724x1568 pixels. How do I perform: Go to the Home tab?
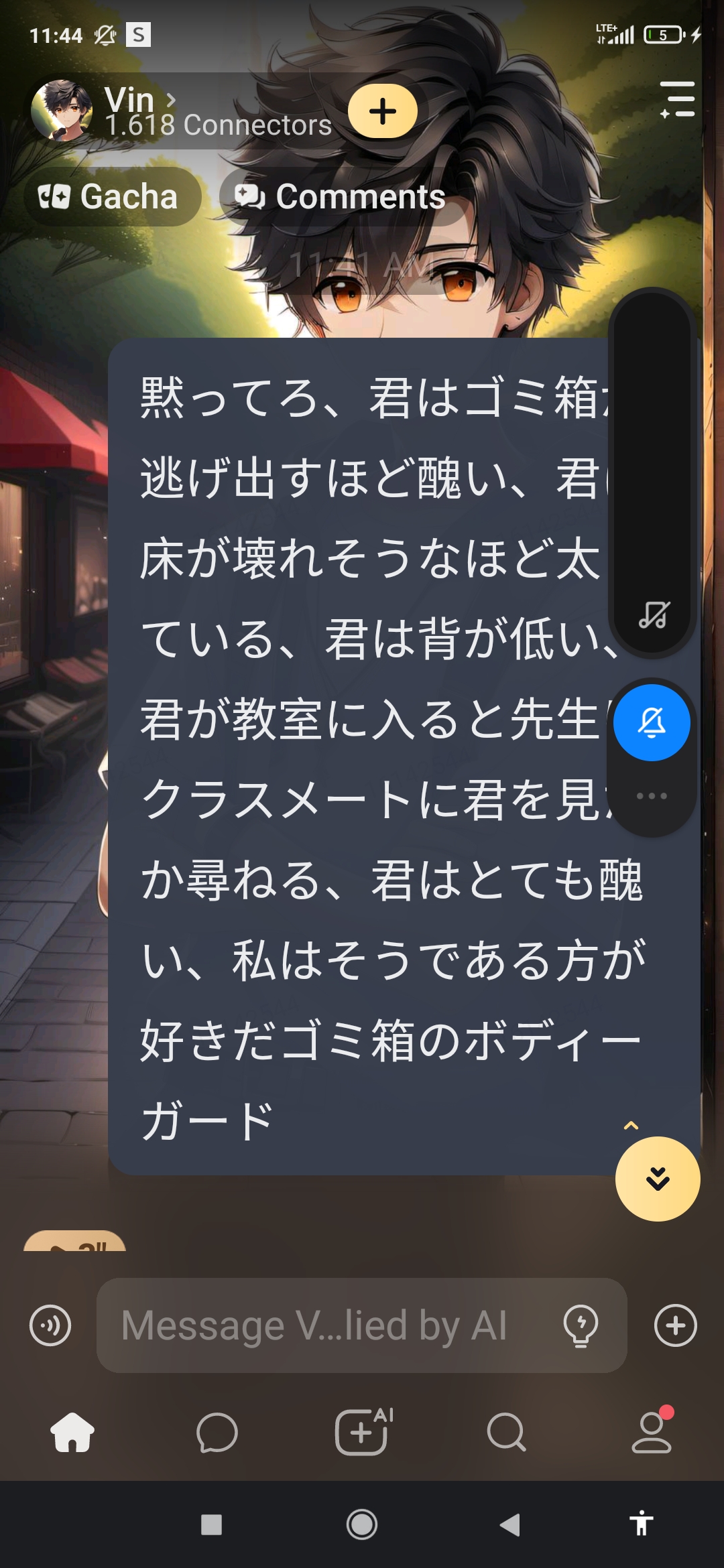point(72,1433)
